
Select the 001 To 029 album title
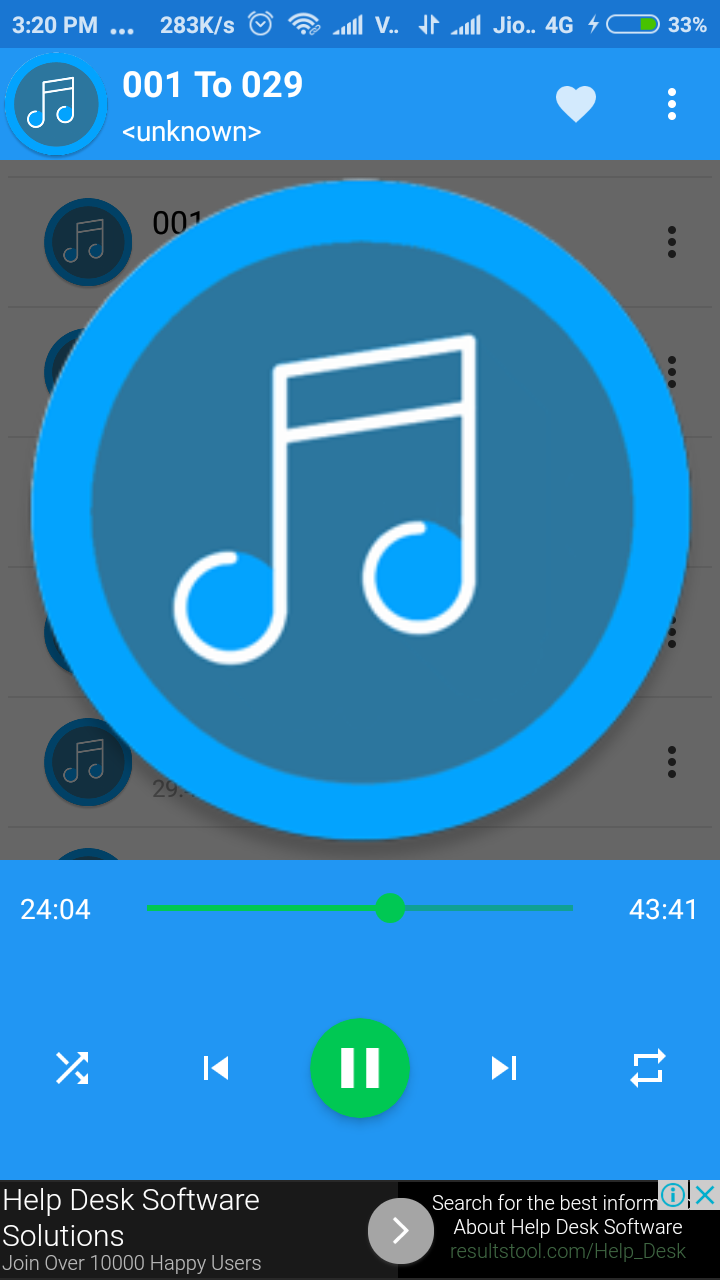pyautogui.click(x=213, y=85)
